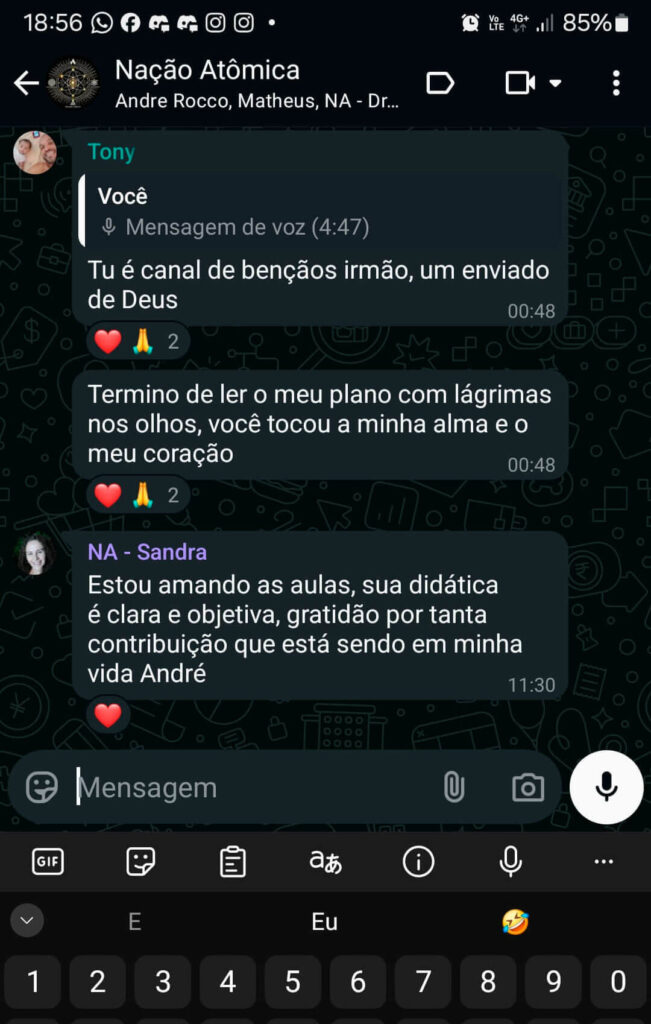Open keyboard clipboard
The width and height of the screenshot is (651, 1024).
233,861
